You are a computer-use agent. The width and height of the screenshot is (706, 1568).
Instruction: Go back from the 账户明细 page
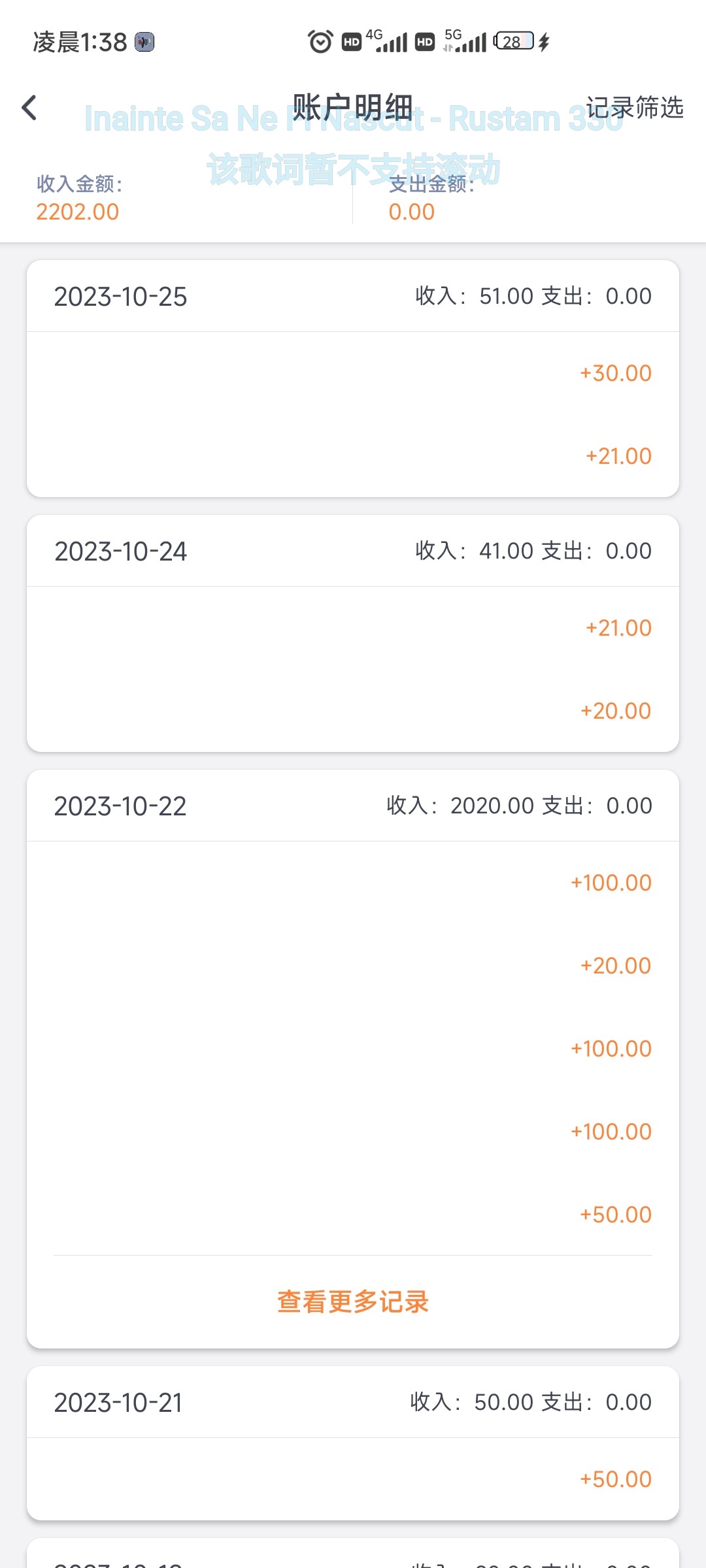pos(29,108)
